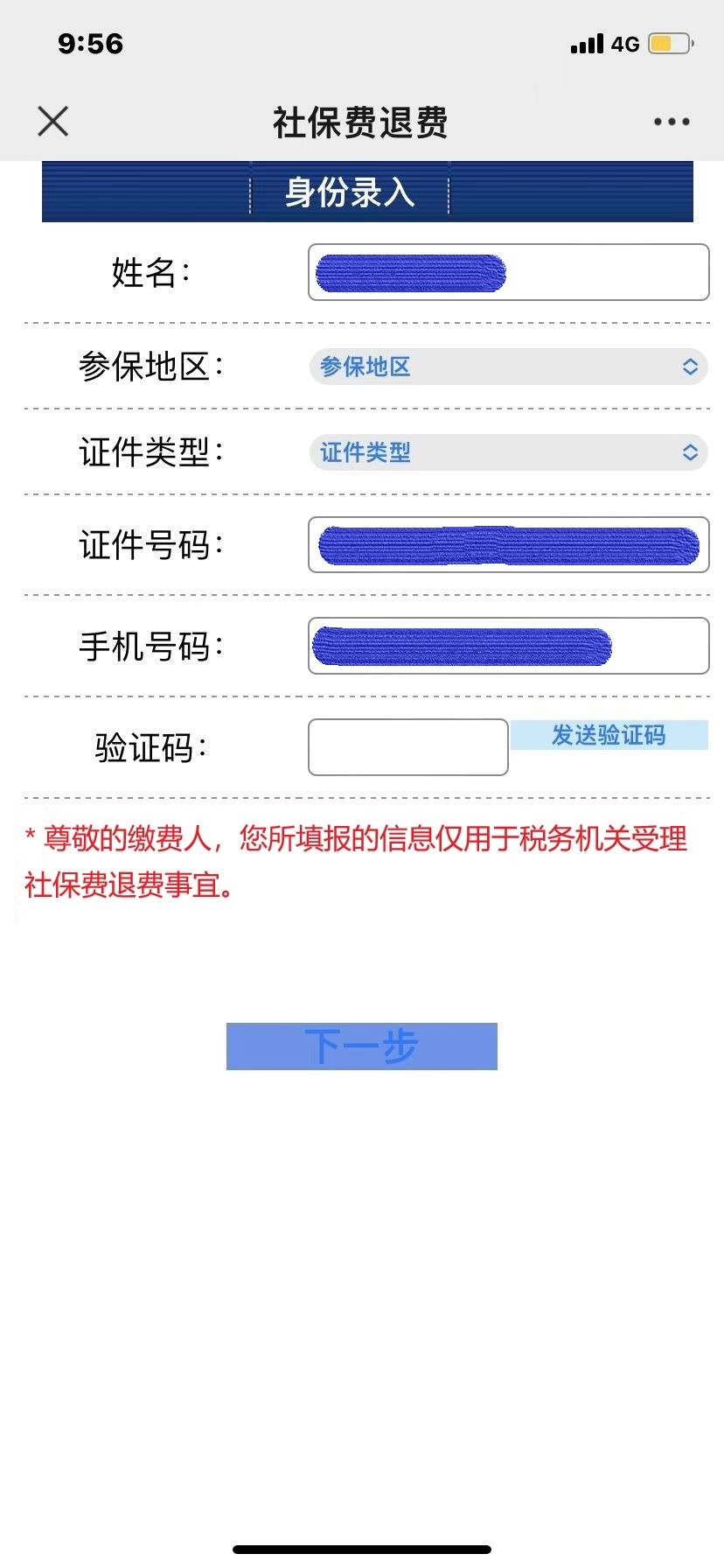Tap the 姓名 input field
This screenshot has width=724, height=1568.
click(x=508, y=272)
